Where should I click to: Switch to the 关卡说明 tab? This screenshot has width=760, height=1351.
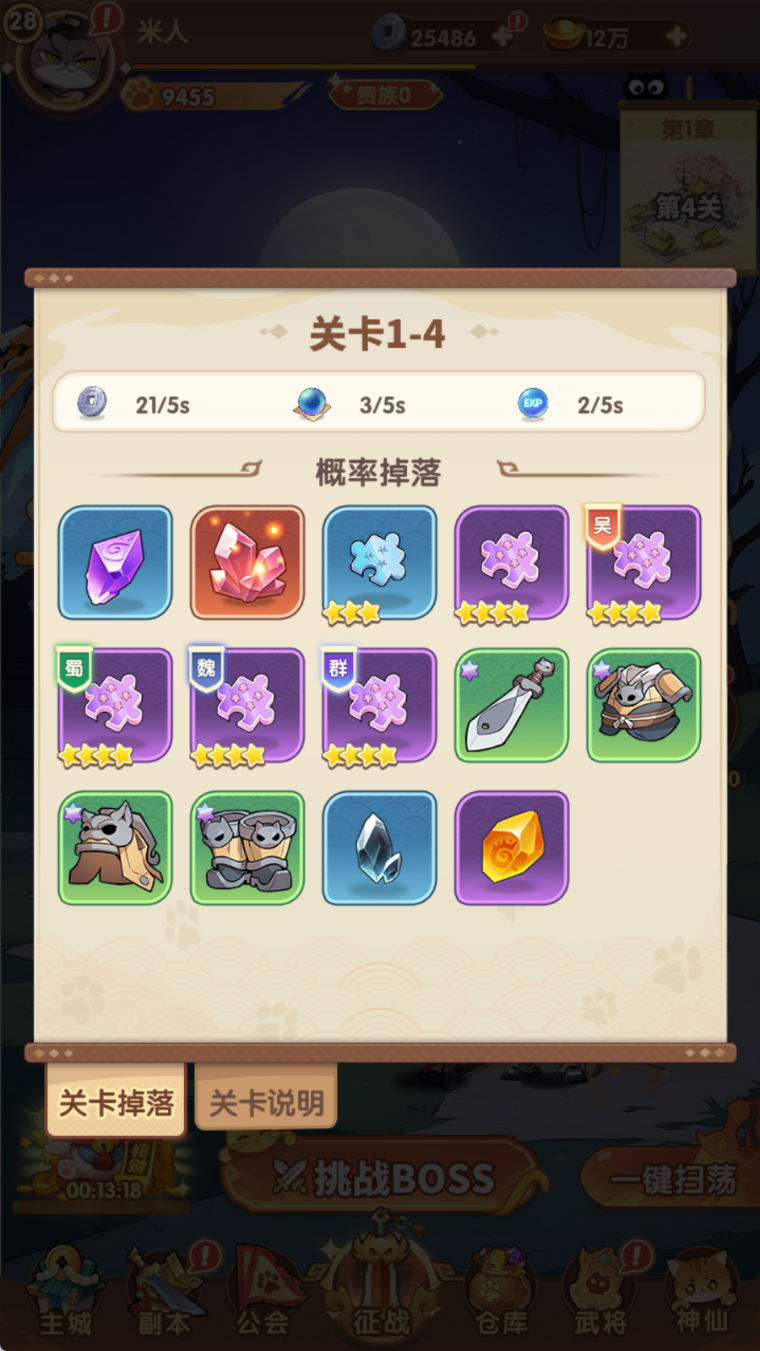tap(266, 1102)
